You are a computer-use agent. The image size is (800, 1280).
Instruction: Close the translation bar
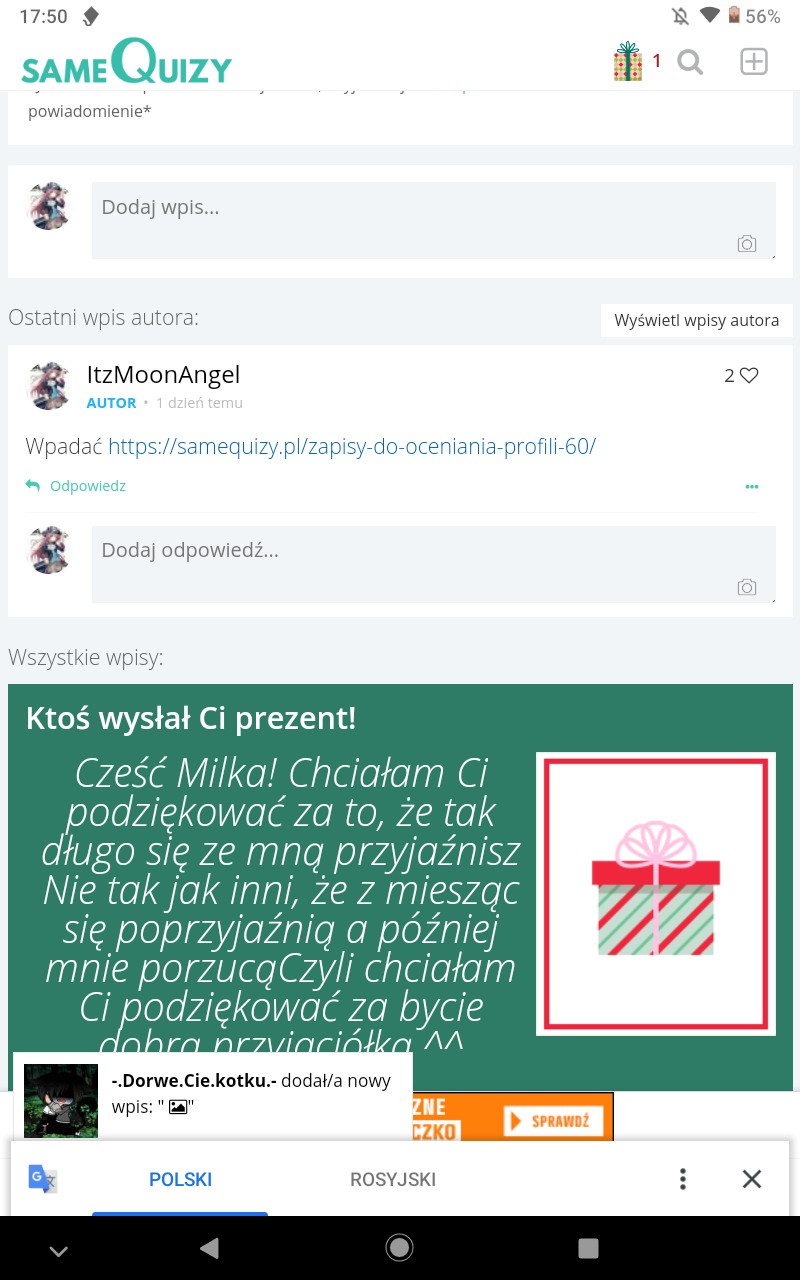(x=752, y=1179)
